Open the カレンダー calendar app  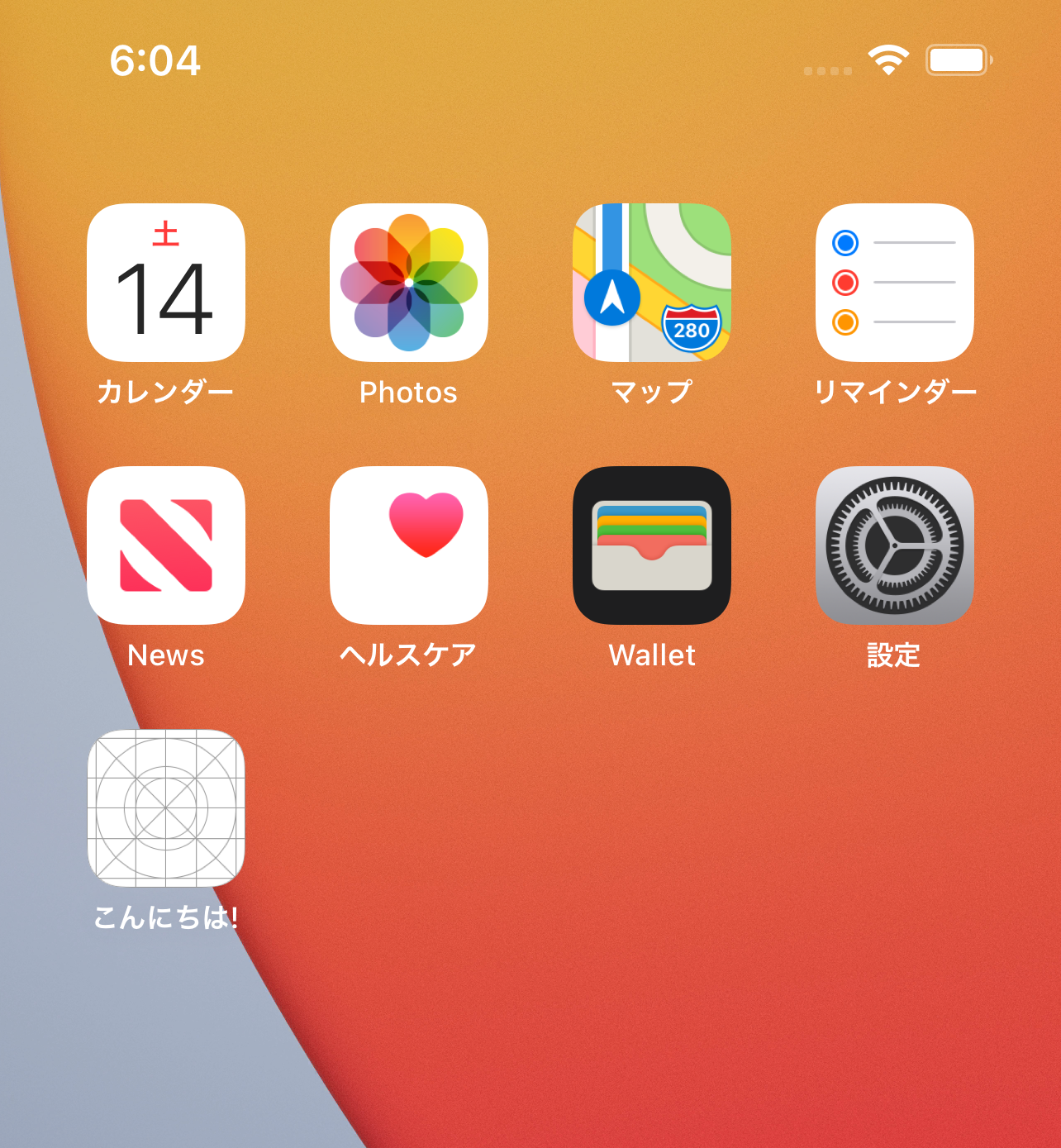166,283
